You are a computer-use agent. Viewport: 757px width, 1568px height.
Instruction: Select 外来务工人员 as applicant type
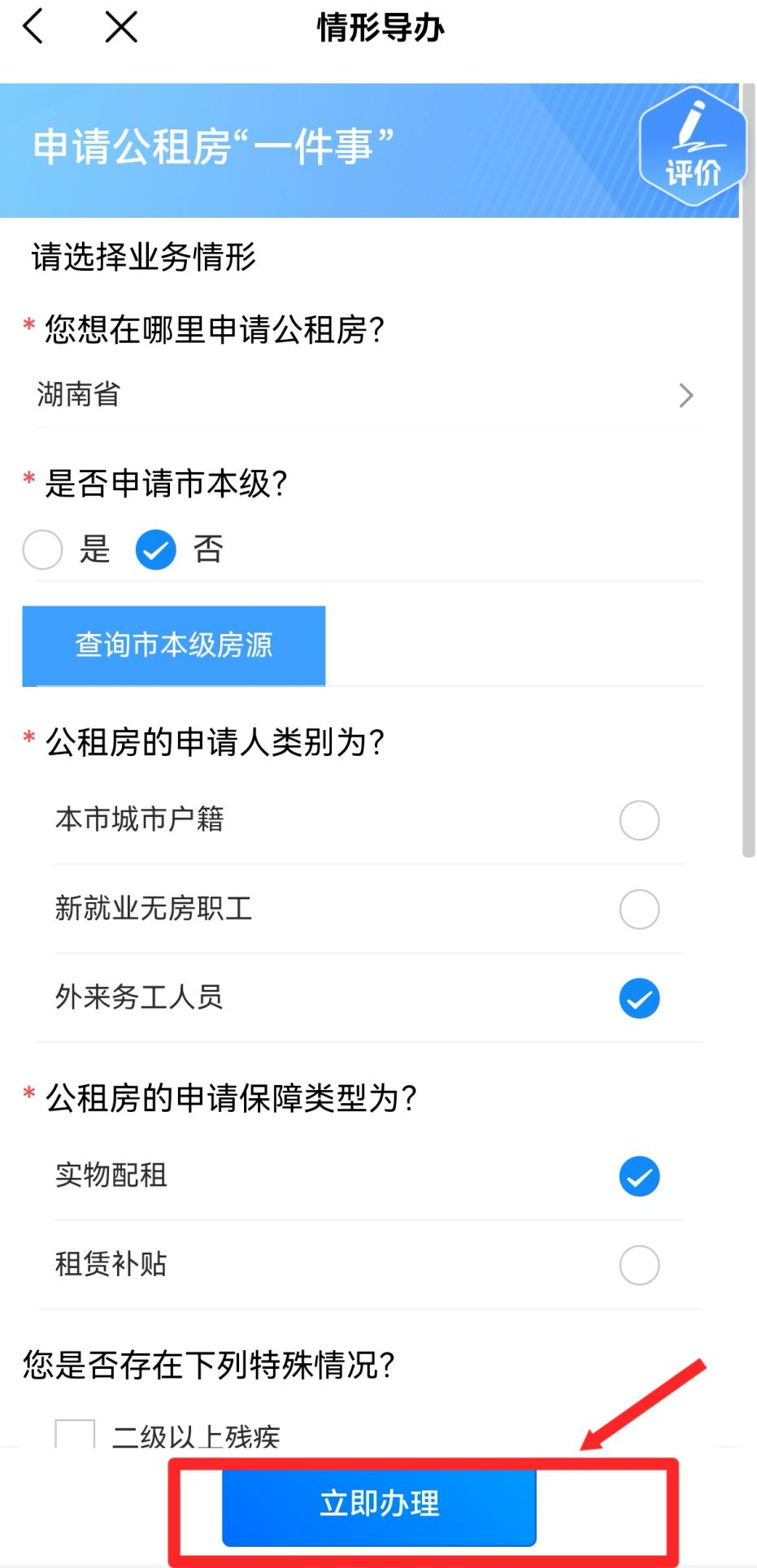[639, 998]
